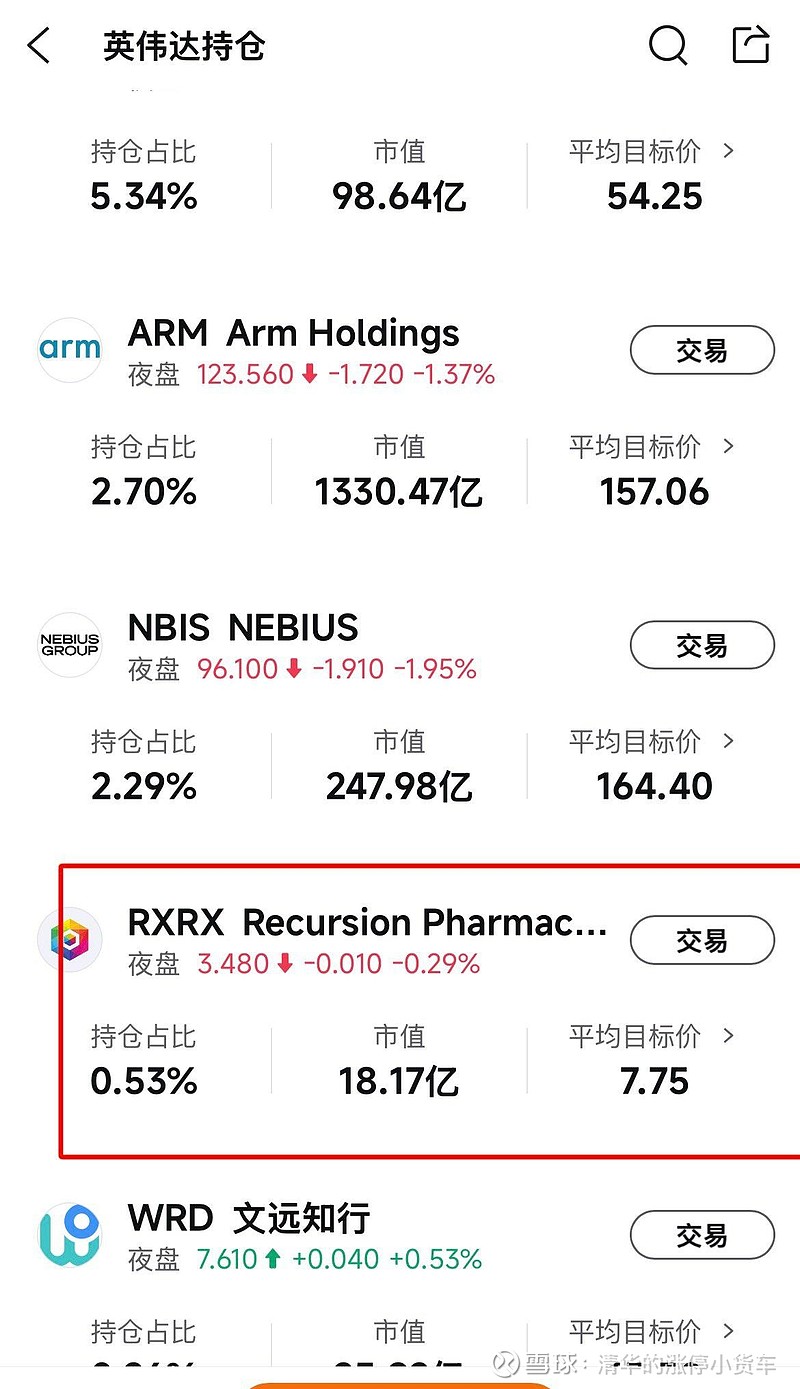
Task: Trade NBIS NEBIUS stock
Action: (701, 645)
